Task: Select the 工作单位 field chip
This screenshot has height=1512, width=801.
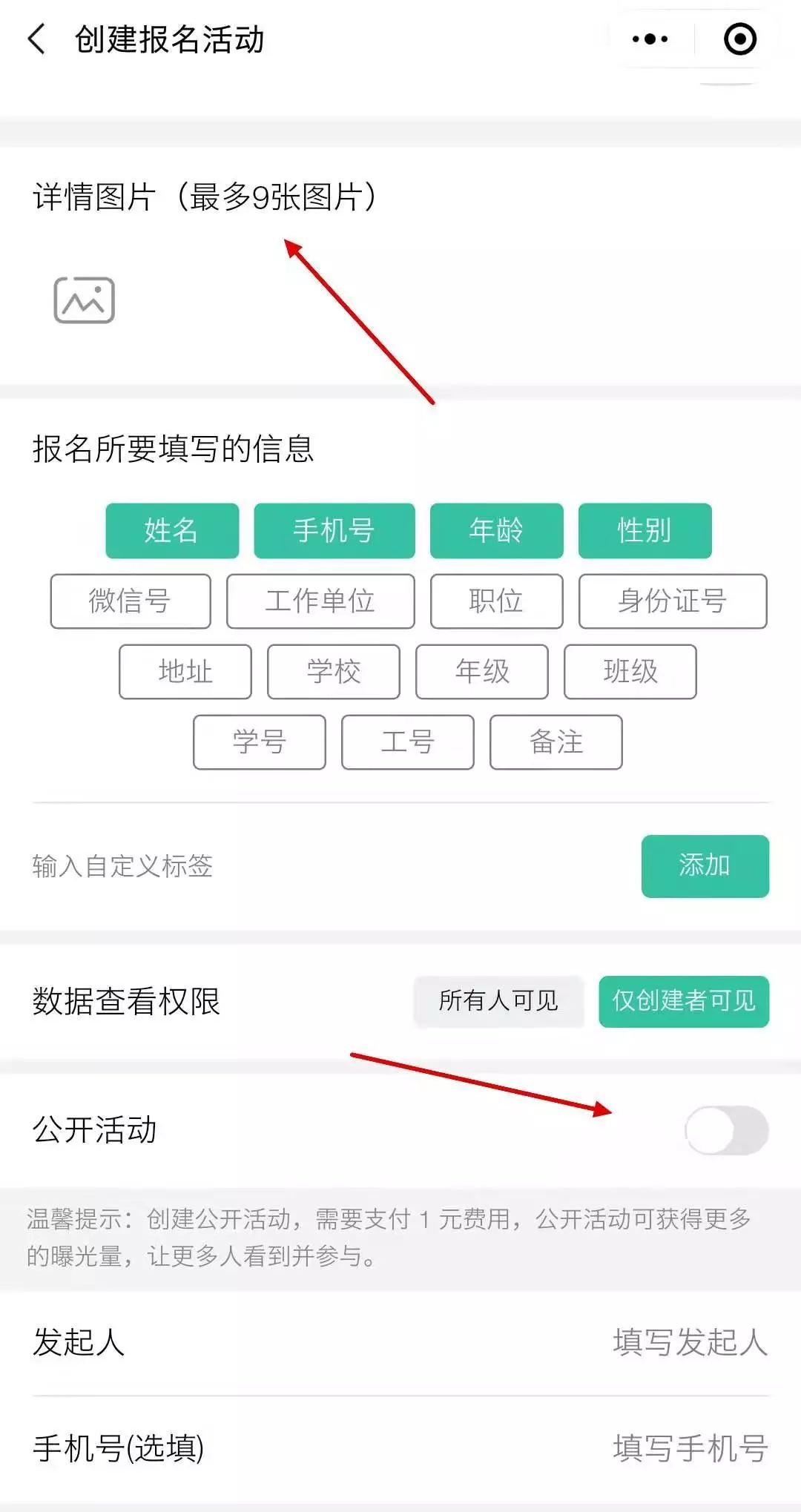Action: (x=320, y=601)
